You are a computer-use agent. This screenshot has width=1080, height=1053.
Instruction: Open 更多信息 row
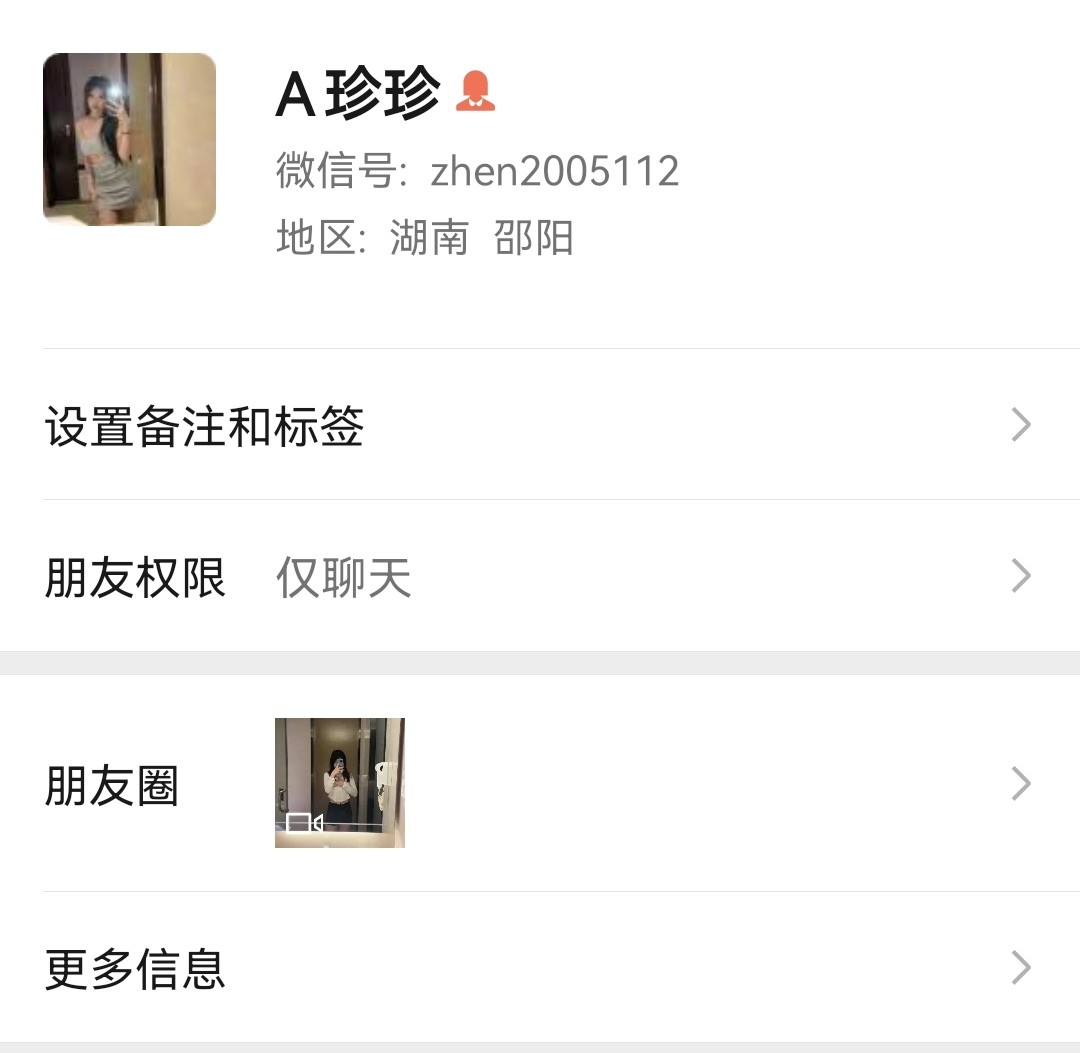540,968
